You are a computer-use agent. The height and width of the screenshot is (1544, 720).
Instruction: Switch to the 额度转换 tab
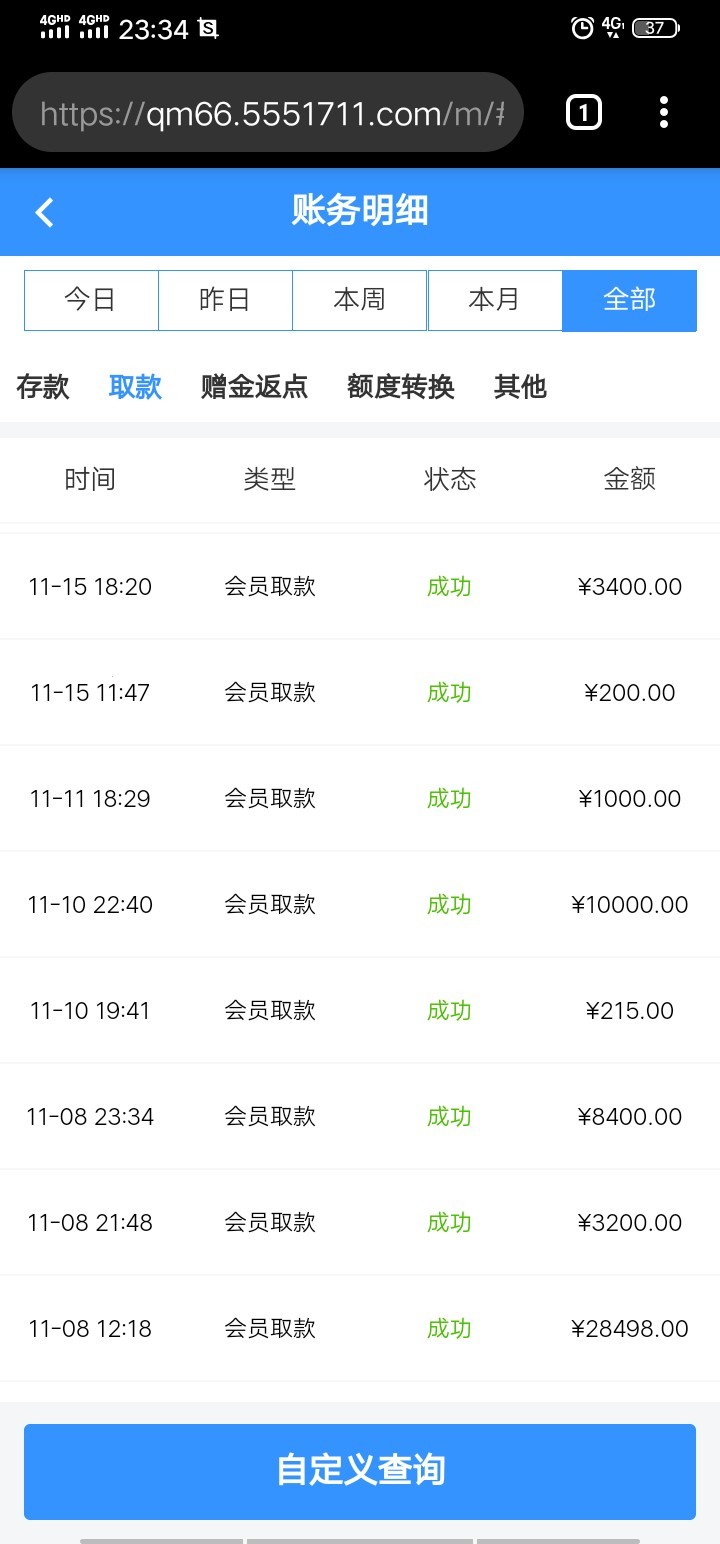(401, 387)
